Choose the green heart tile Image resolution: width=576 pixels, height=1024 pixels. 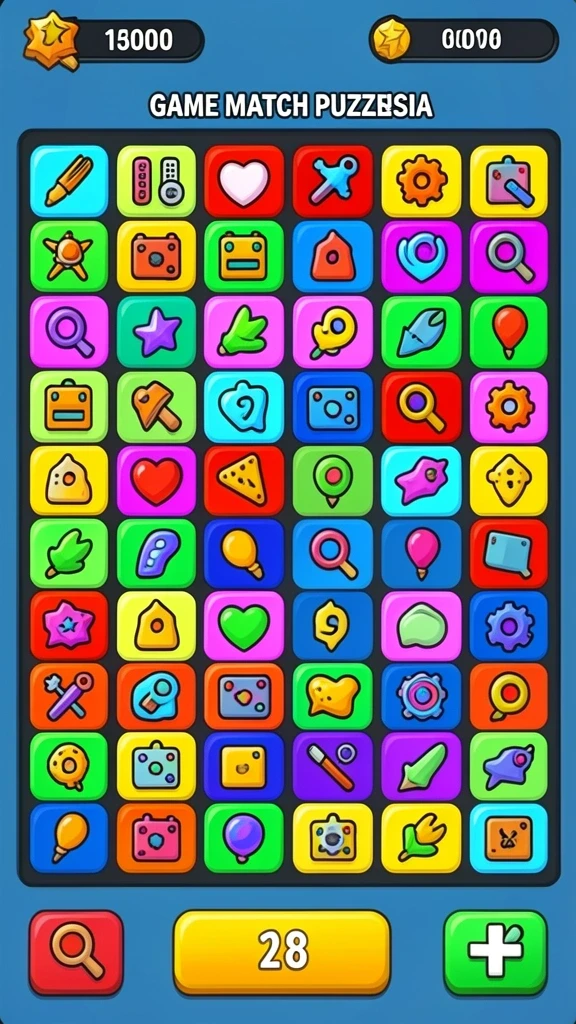pyautogui.click(x=244, y=626)
